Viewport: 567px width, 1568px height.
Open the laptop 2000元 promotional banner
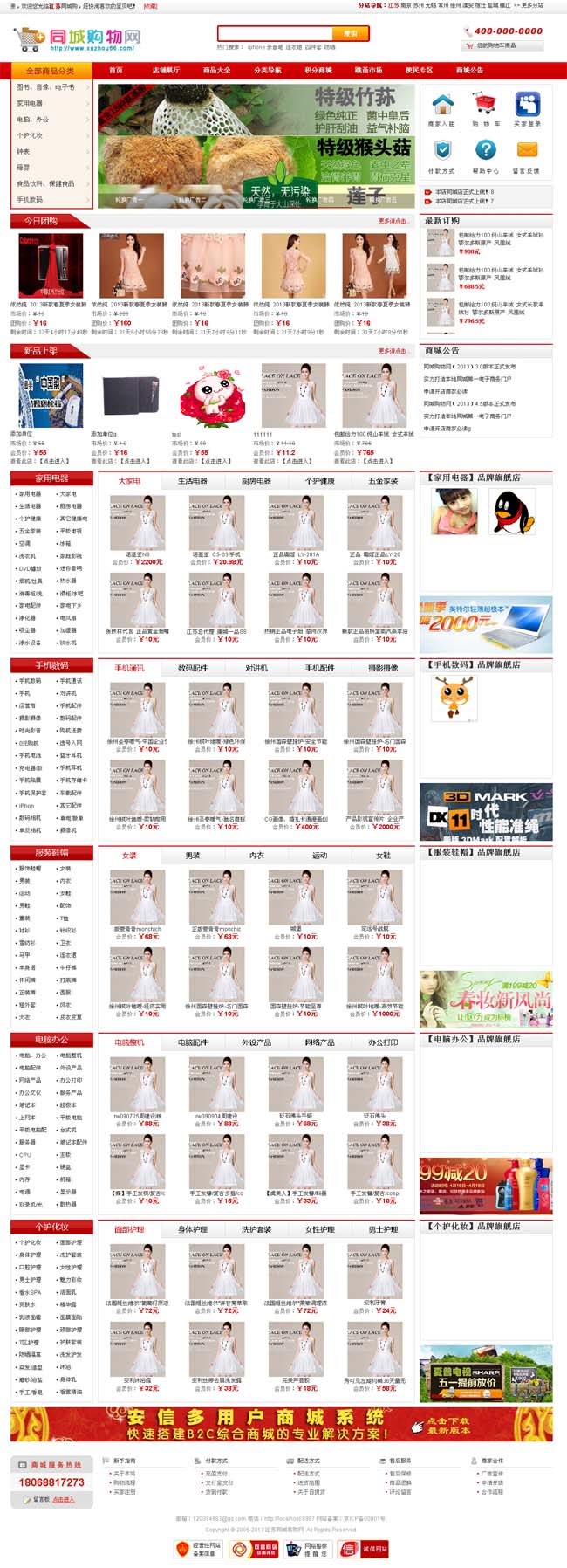[x=485, y=624]
